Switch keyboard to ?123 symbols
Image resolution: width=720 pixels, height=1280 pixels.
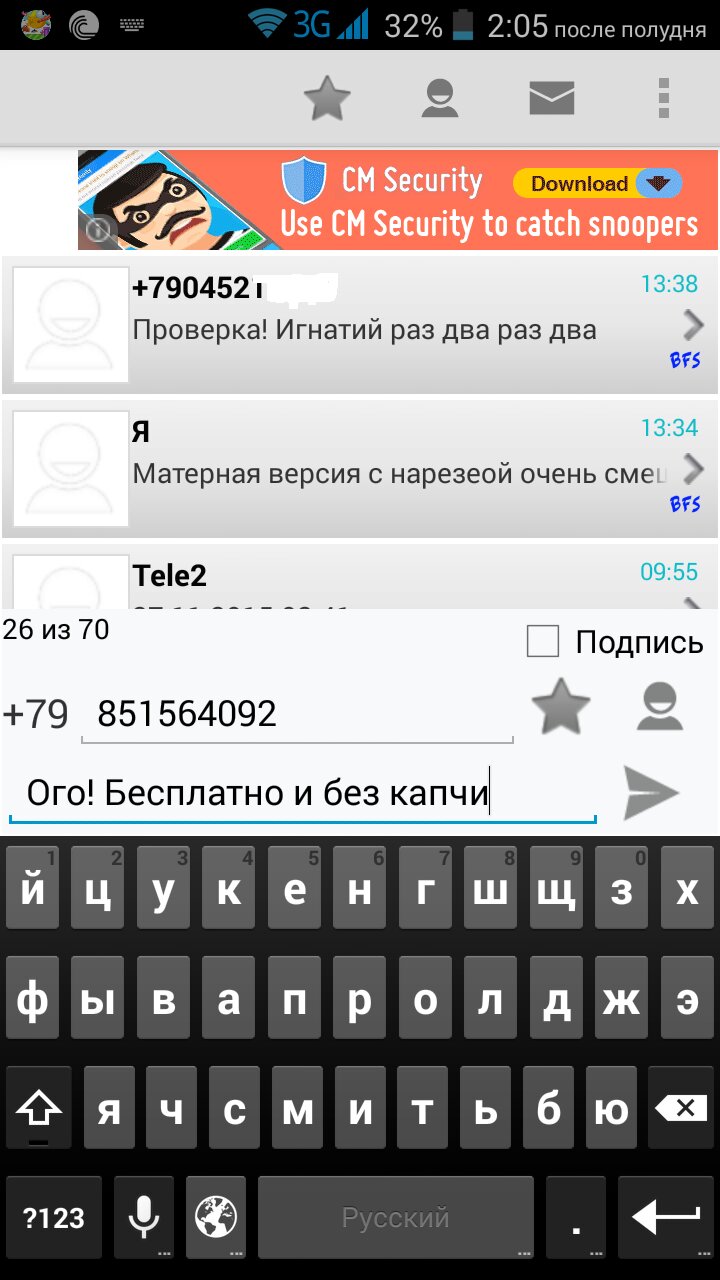(54, 1217)
